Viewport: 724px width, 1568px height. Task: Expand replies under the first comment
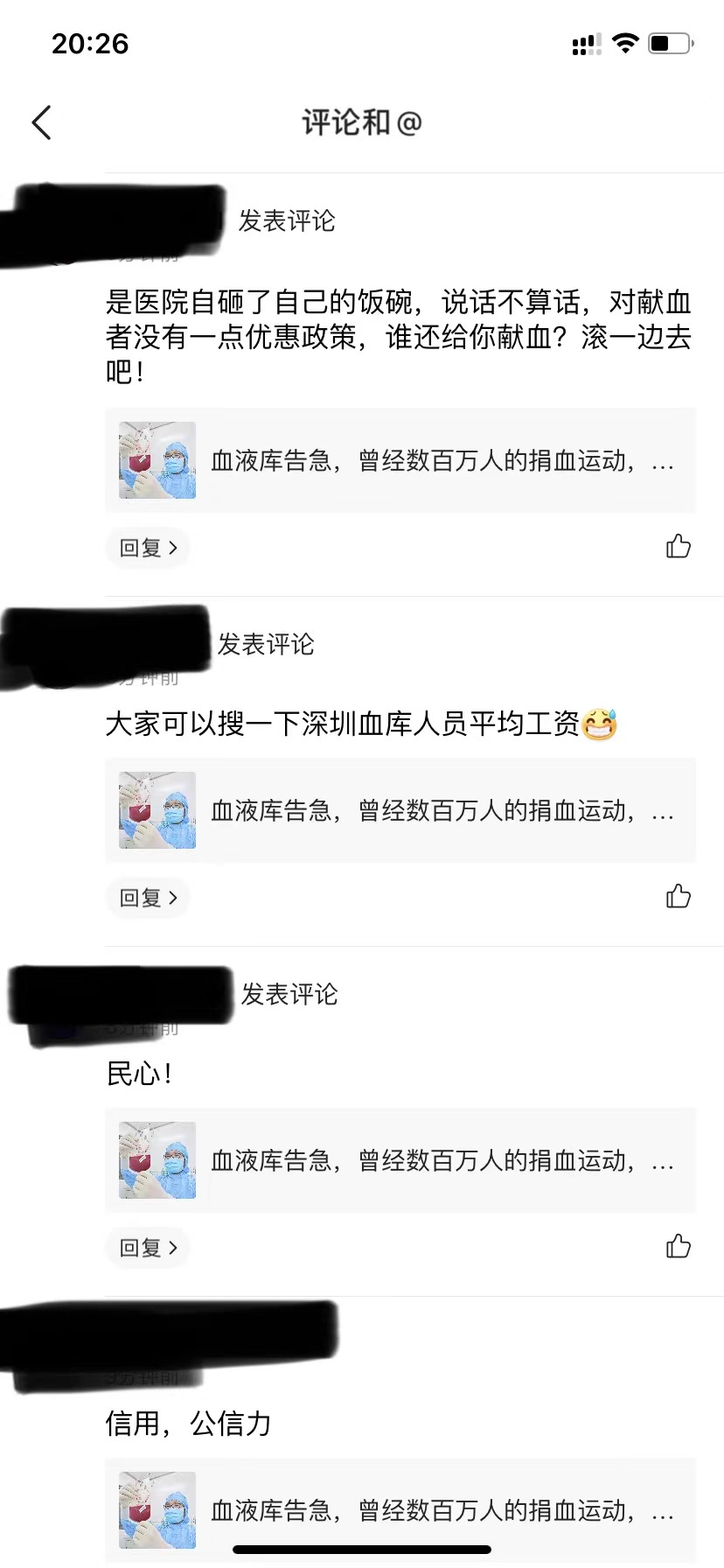[147, 548]
